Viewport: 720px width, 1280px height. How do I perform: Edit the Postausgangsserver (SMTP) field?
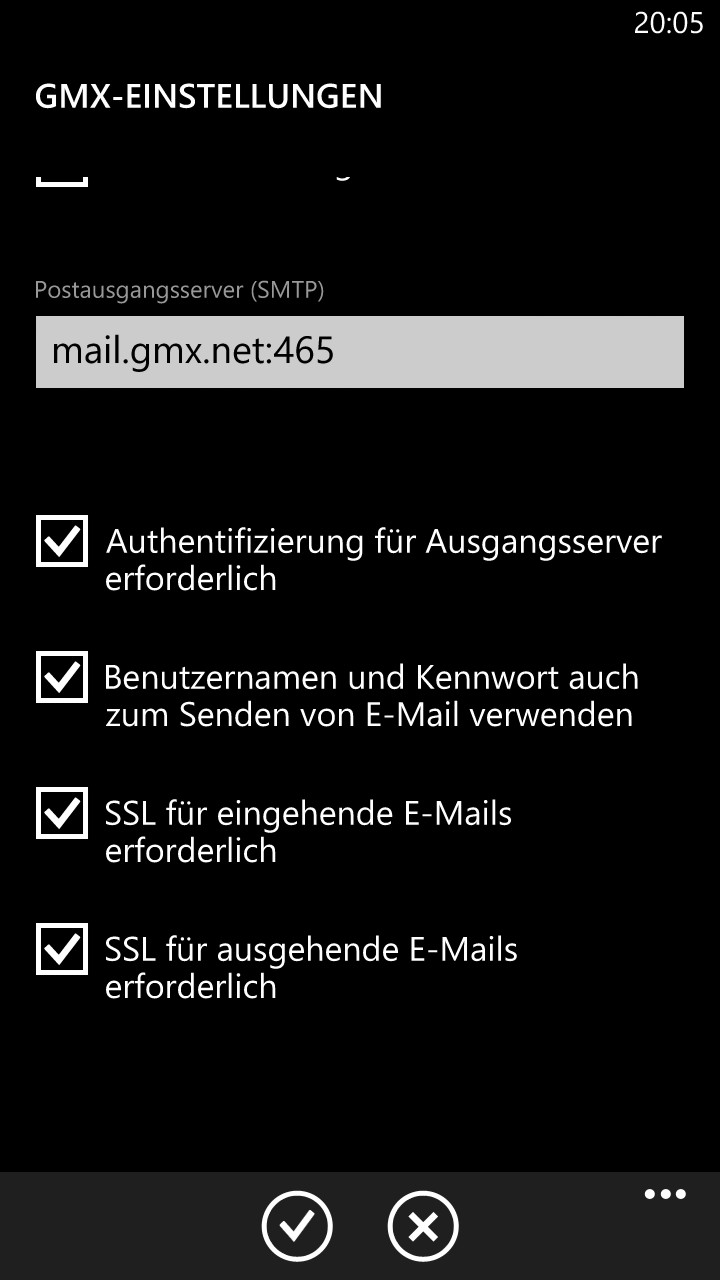click(360, 352)
